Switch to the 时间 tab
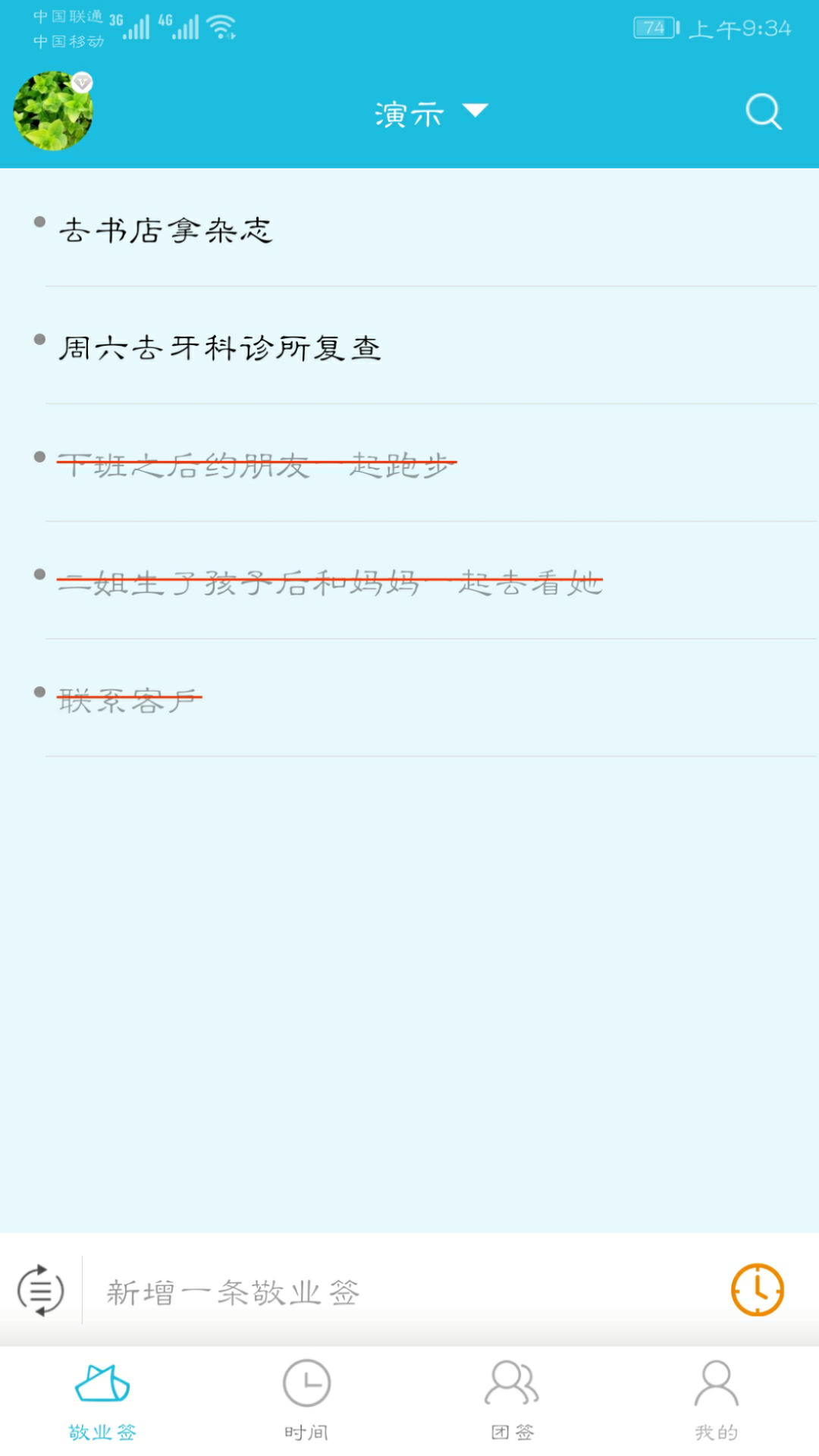Screen dimensions: 819x1456 click(x=306, y=1400)
